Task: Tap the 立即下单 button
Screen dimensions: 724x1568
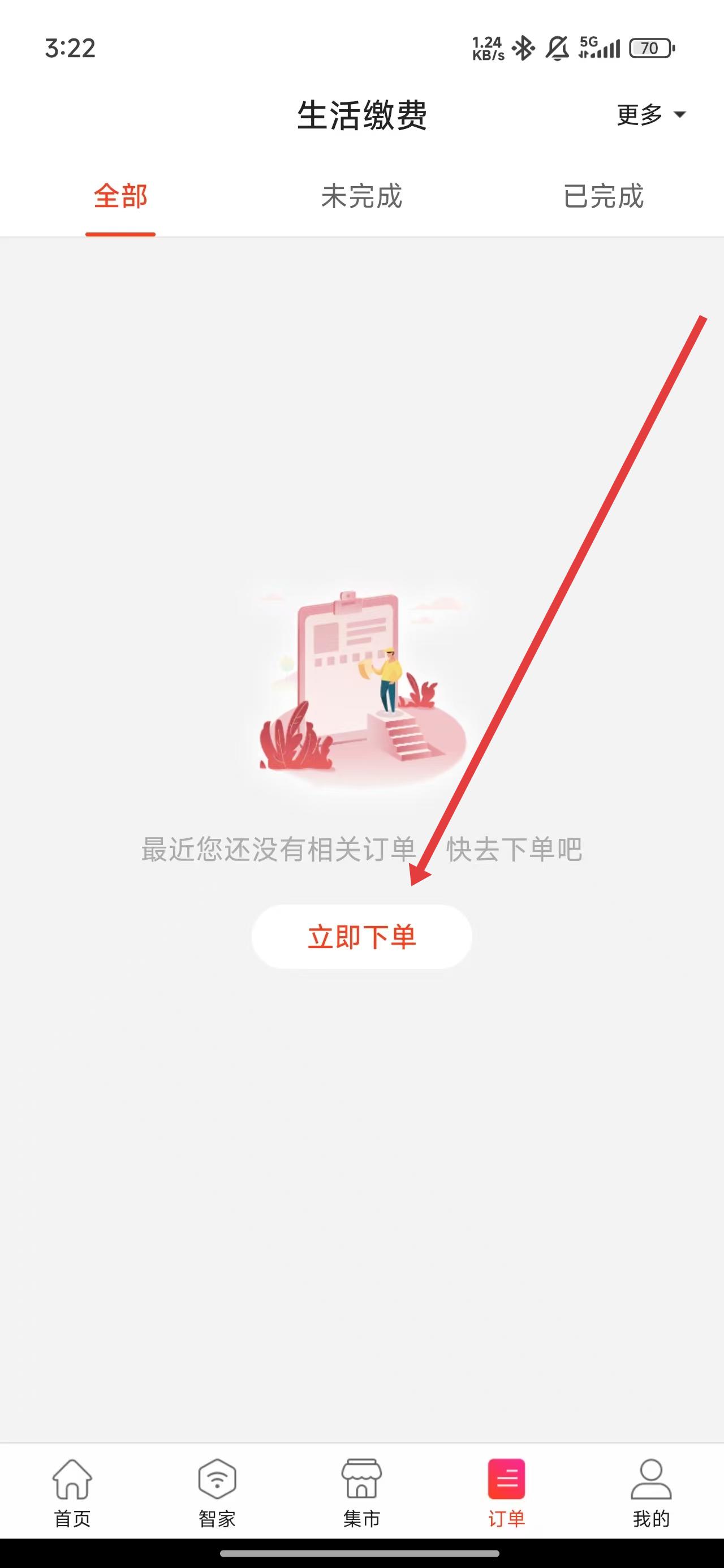Action: pyautogui.click(x=361, y=937)
